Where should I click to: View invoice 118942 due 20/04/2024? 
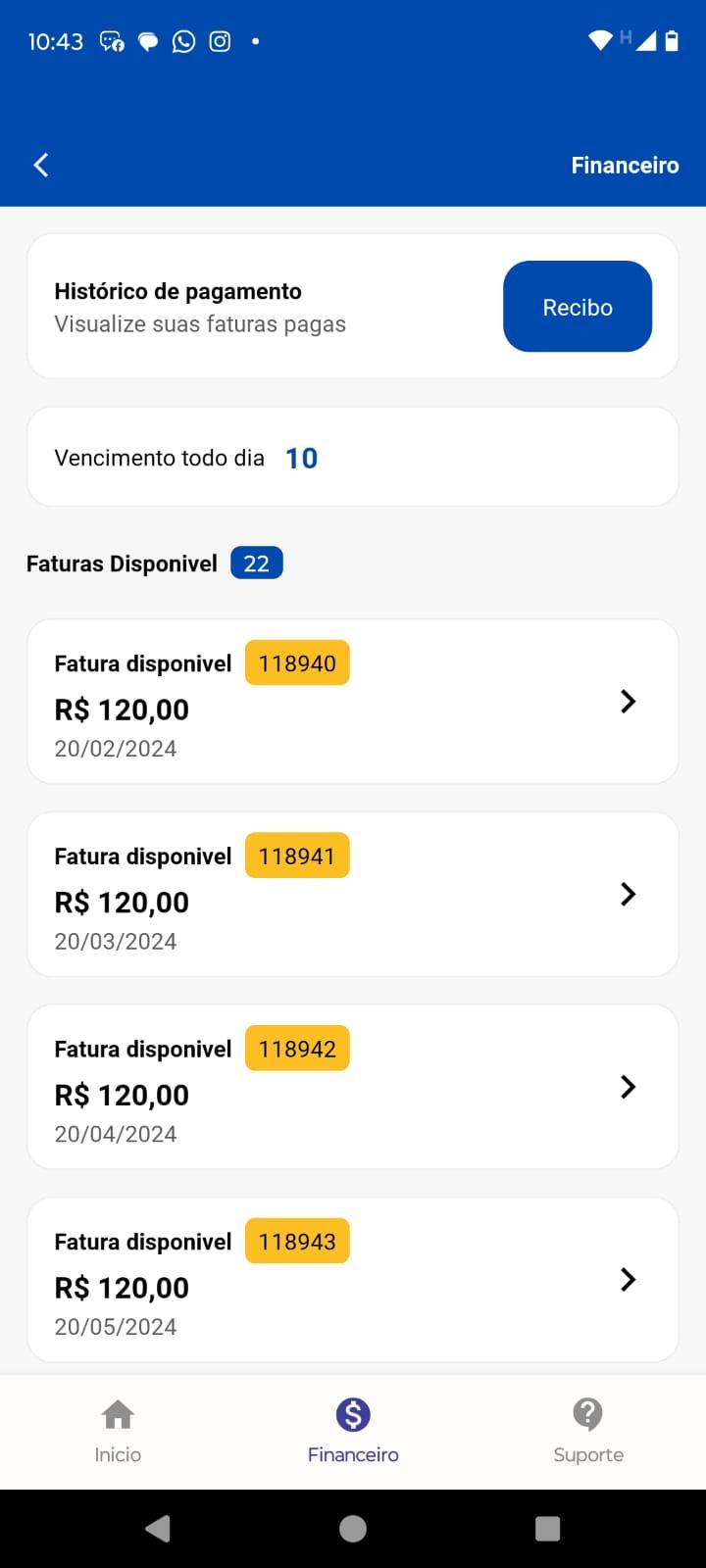tap(353, 1087)
